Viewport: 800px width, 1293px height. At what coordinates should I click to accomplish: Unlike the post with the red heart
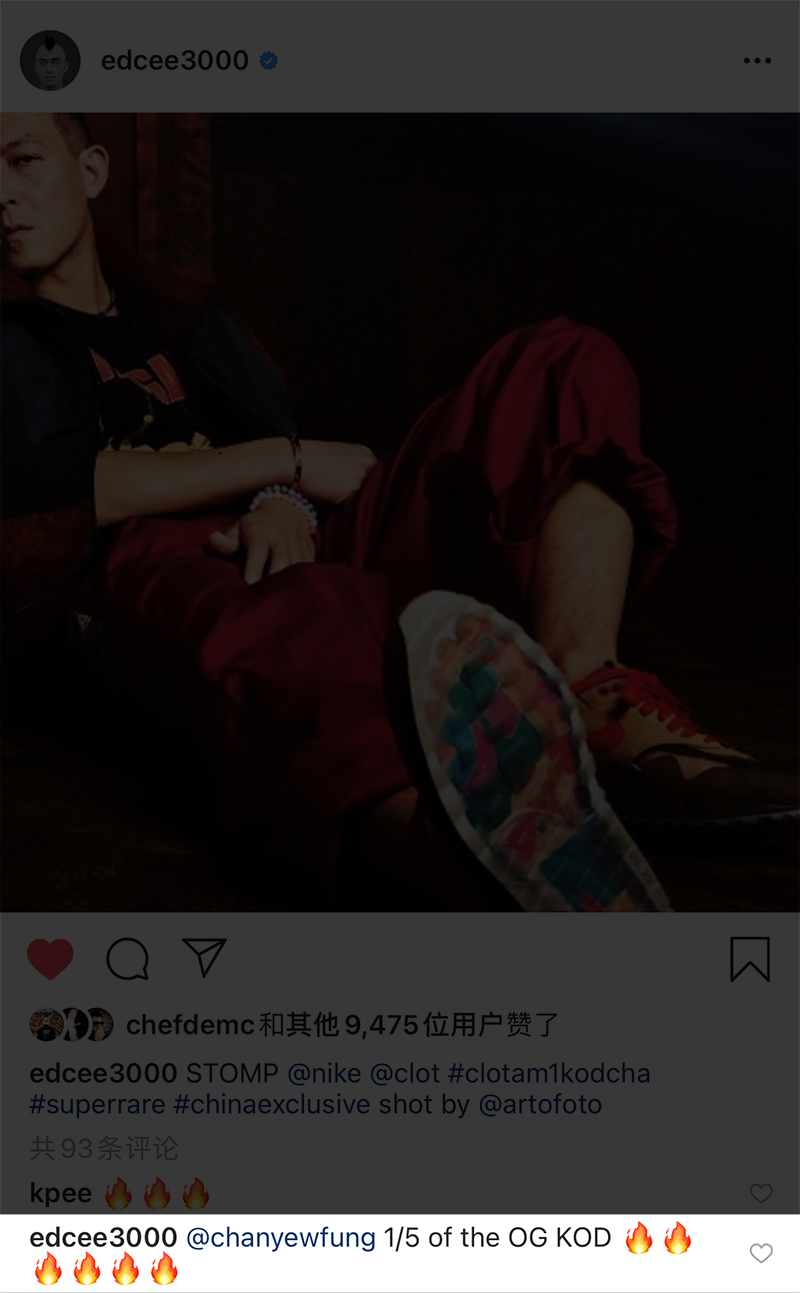coord(50,960)
